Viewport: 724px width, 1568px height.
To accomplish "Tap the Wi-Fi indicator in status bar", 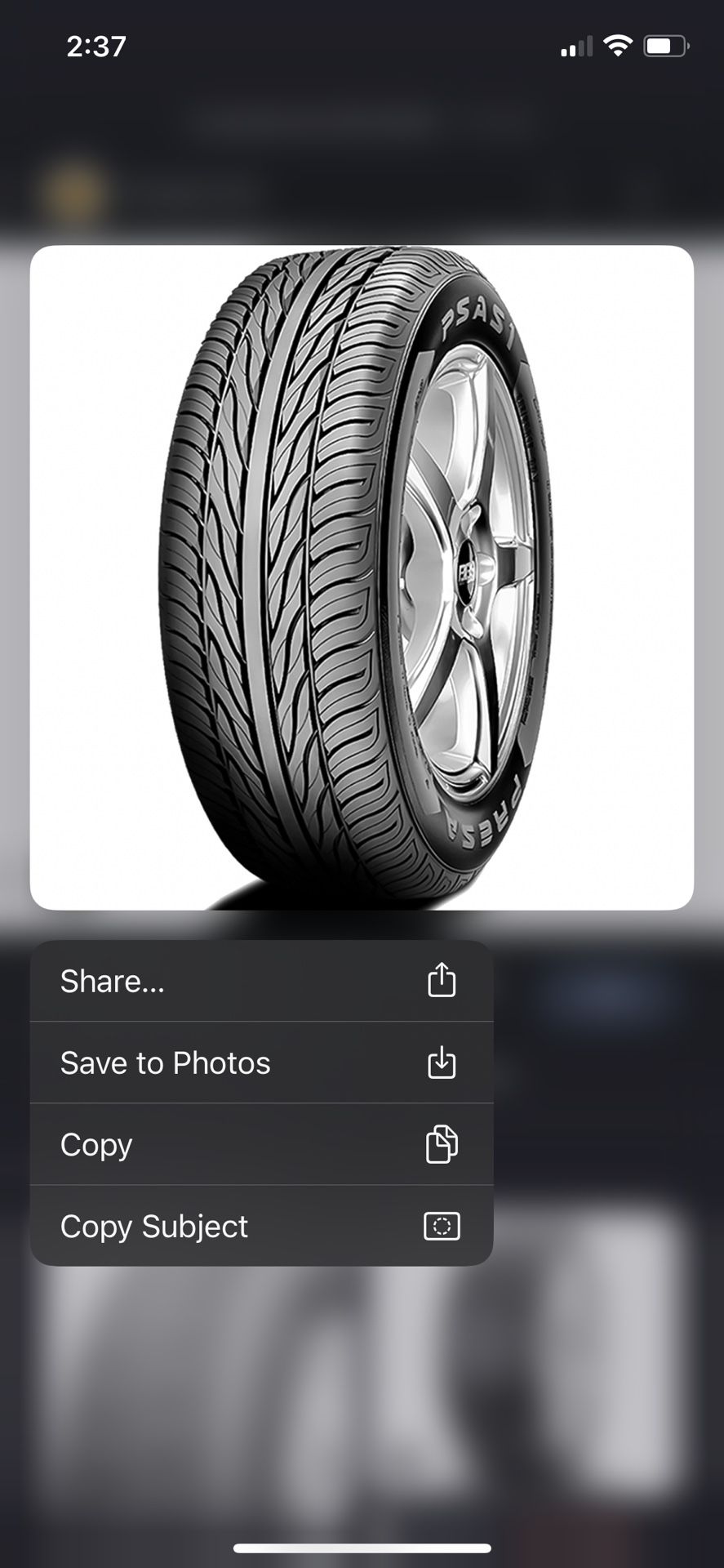I will [x=619, y=45].
